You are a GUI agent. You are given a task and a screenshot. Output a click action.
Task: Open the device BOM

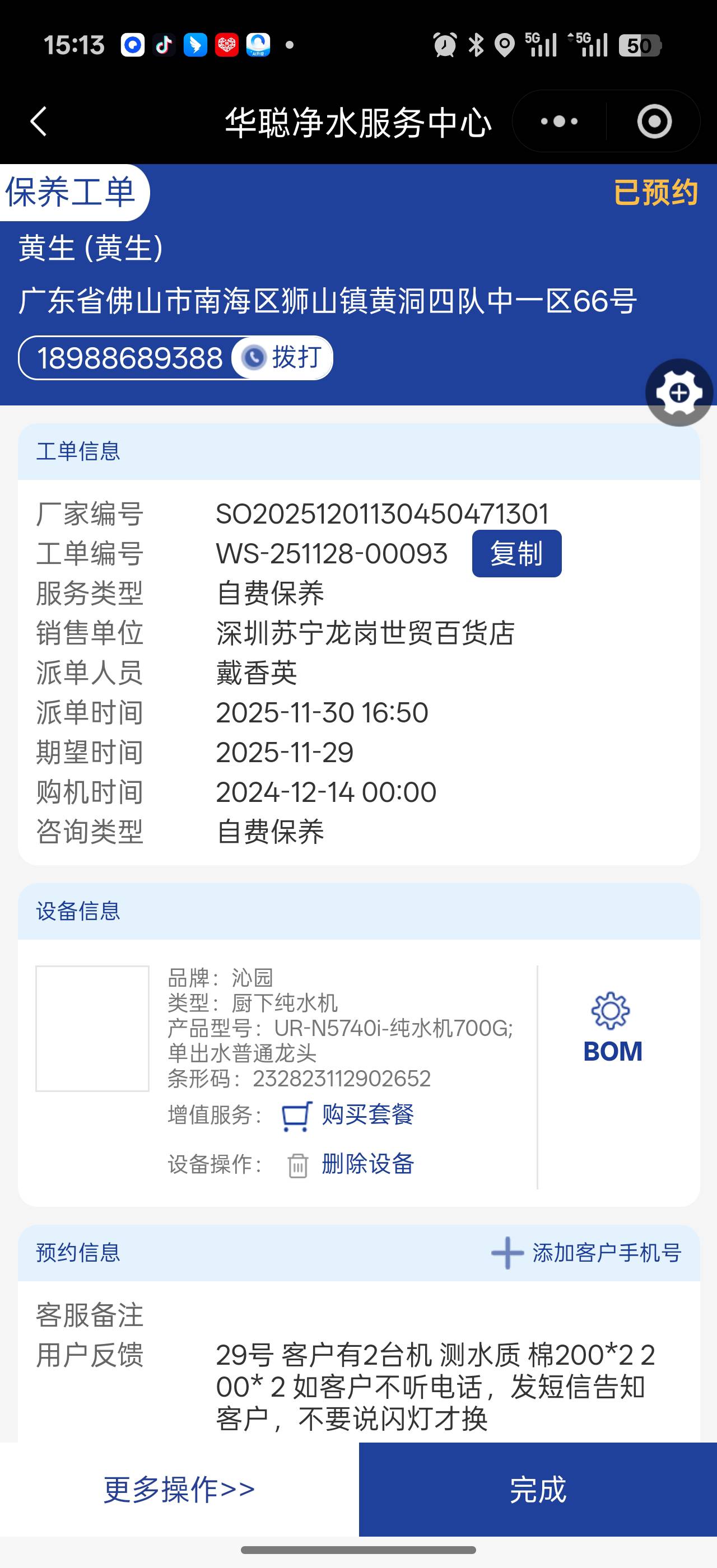point(612,1028)
